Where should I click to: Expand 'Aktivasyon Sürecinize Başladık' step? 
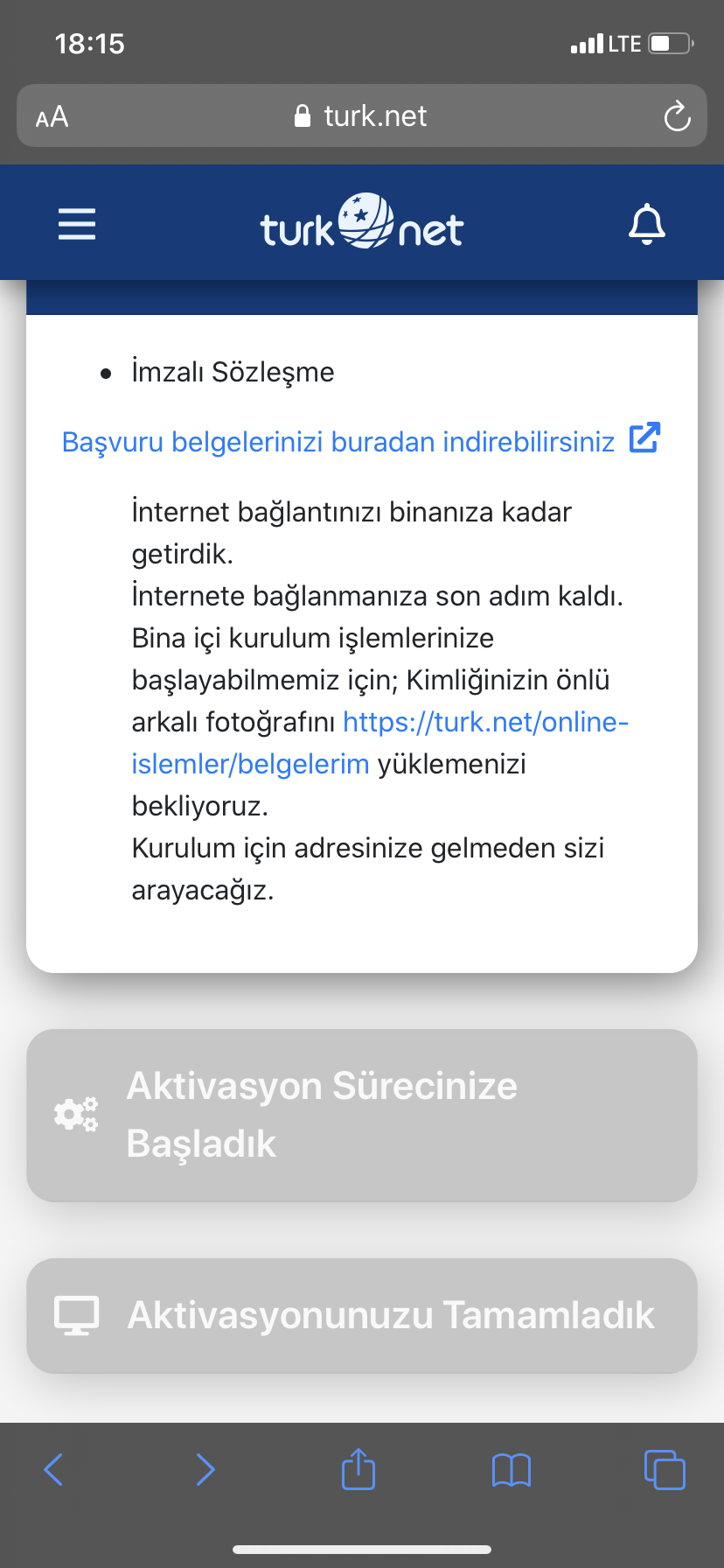(362, 1115)
